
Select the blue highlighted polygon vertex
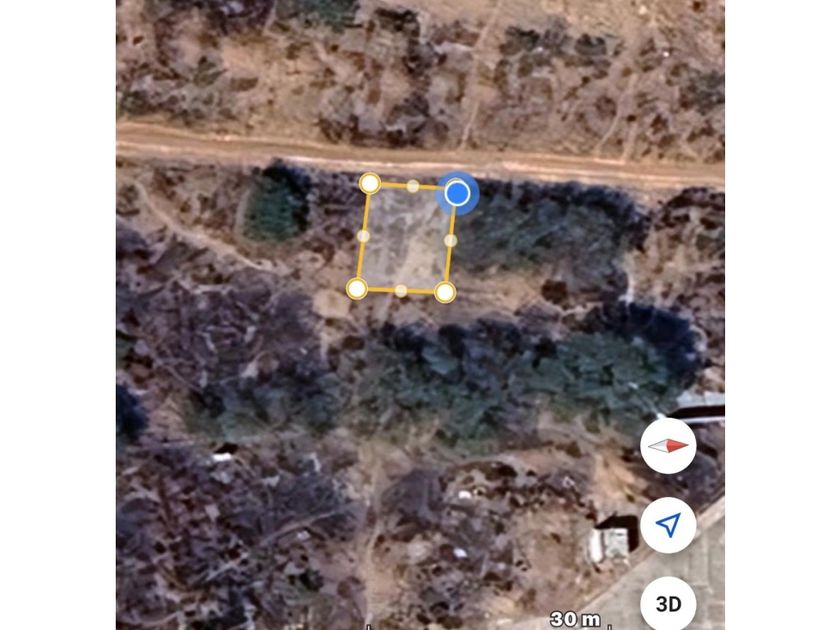tap(457, 193)
